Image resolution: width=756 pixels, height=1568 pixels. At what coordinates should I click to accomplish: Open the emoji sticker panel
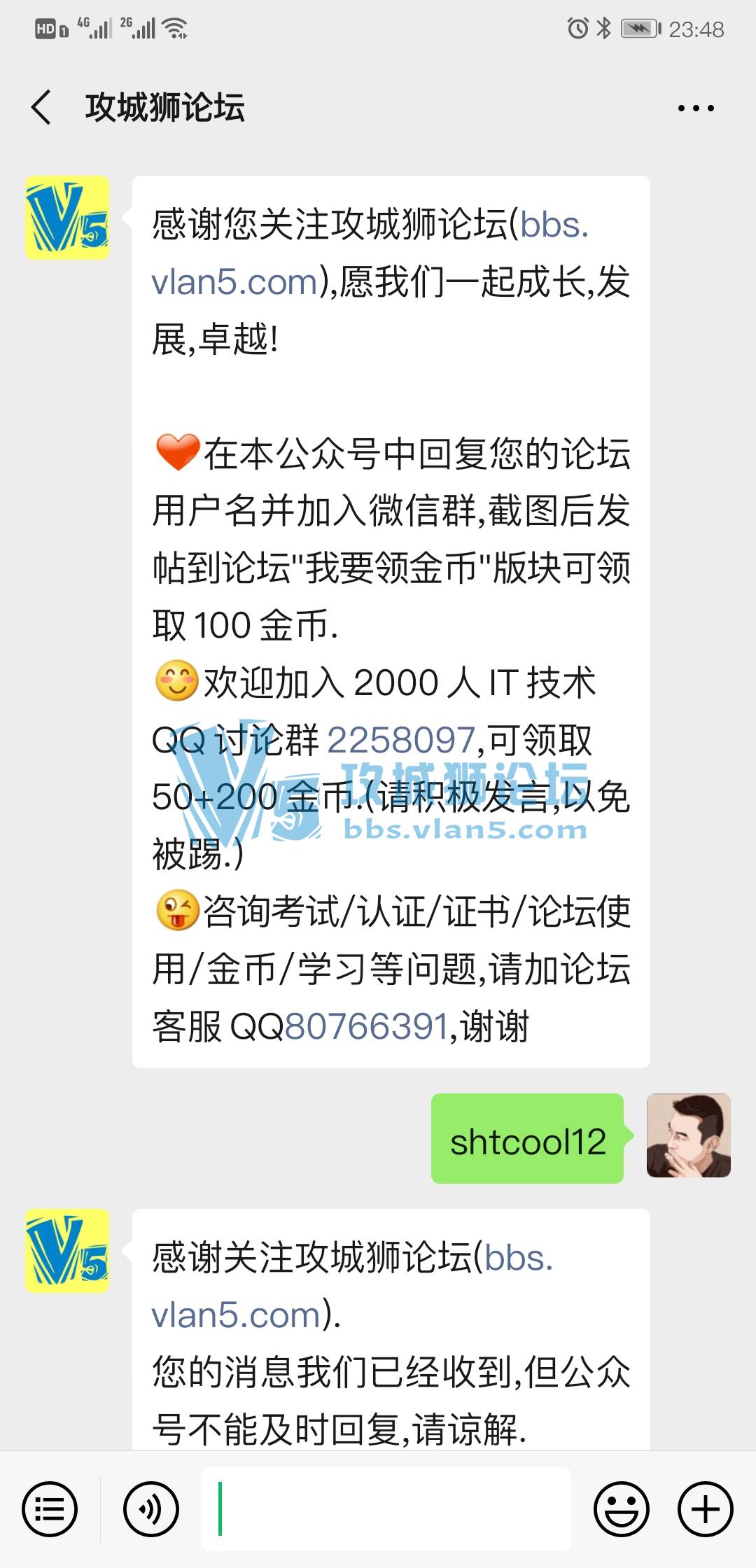pyautogui.click(x=621, y=1509)
